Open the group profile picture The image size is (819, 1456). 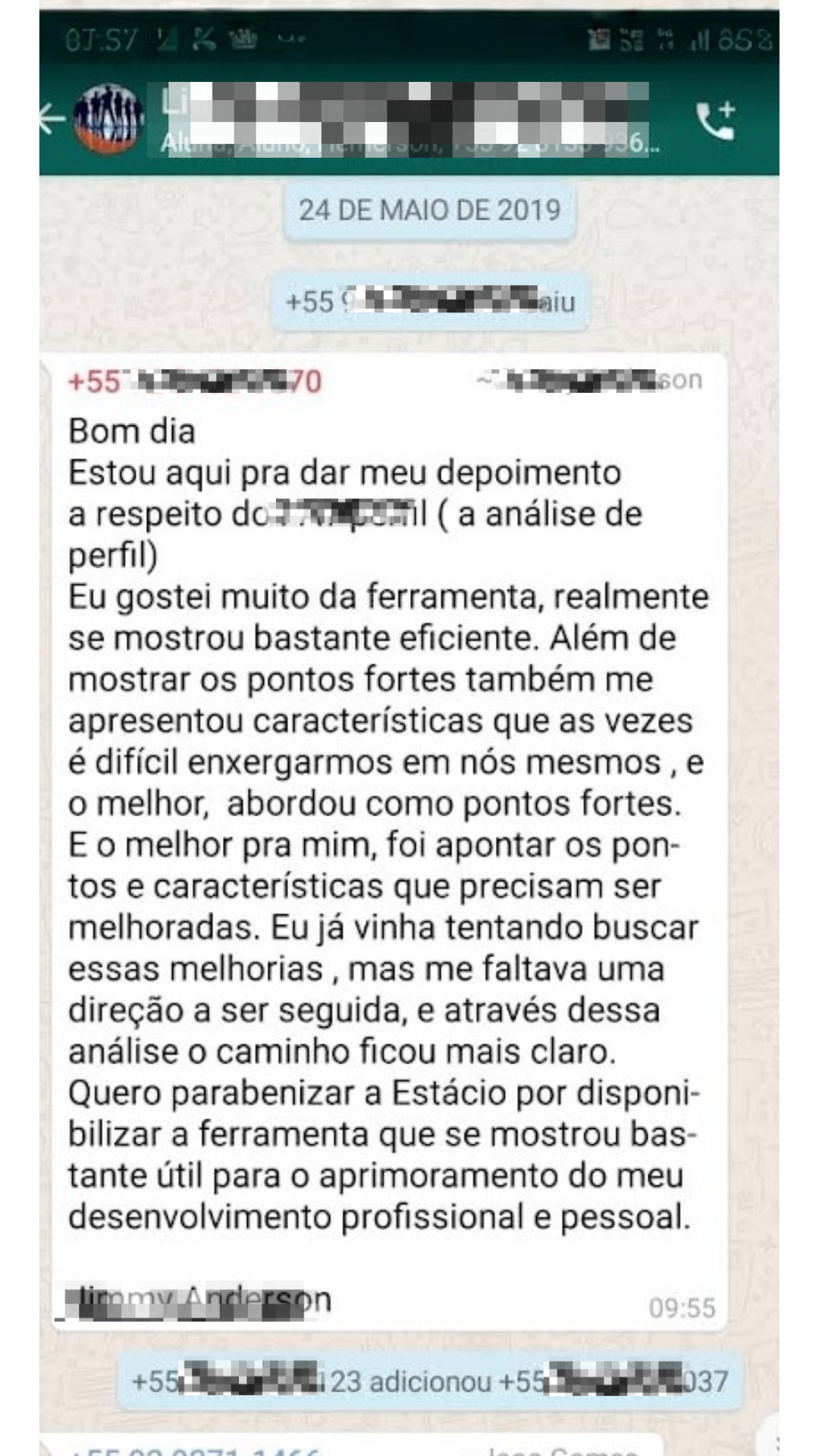pos(108,119)
